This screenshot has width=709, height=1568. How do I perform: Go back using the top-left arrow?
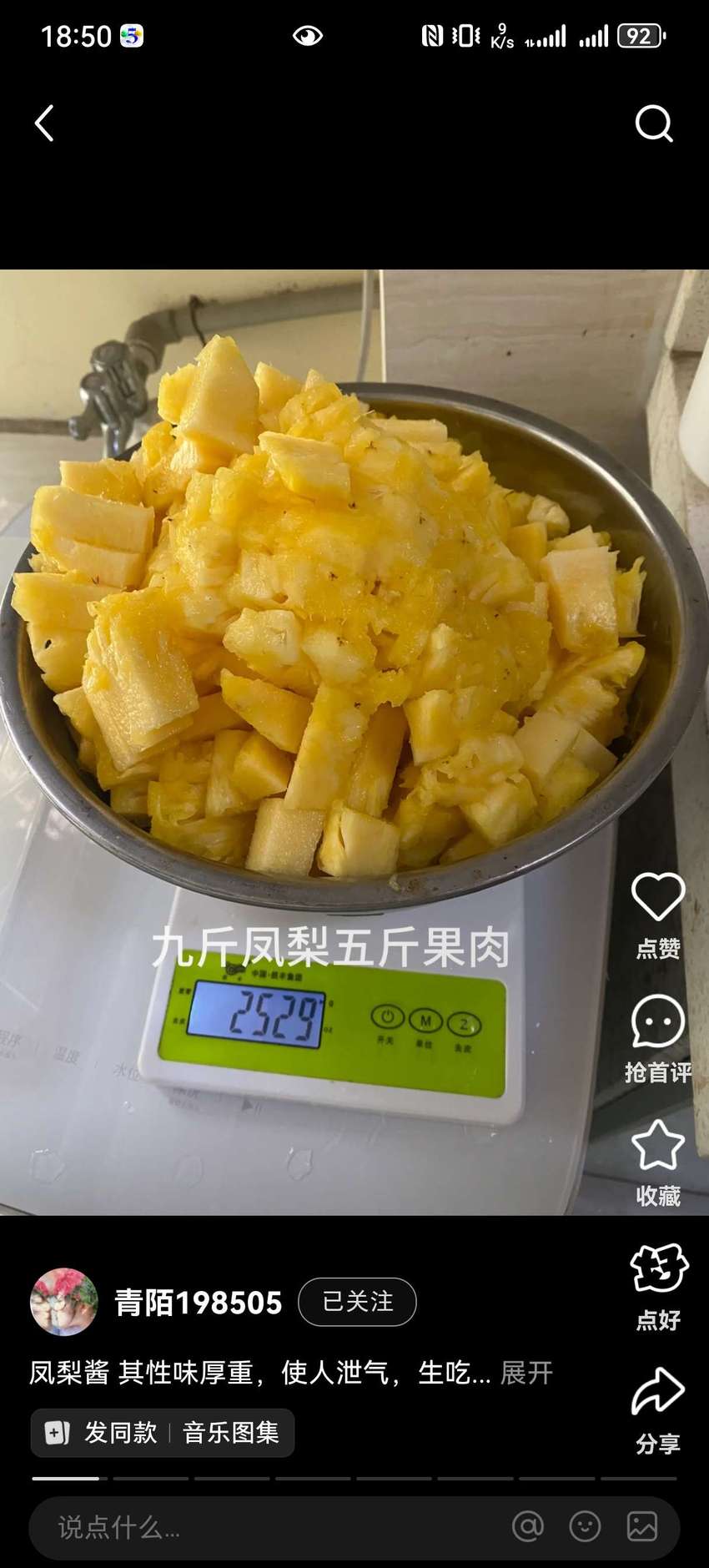pyautogui.click(x=45, y=124)
